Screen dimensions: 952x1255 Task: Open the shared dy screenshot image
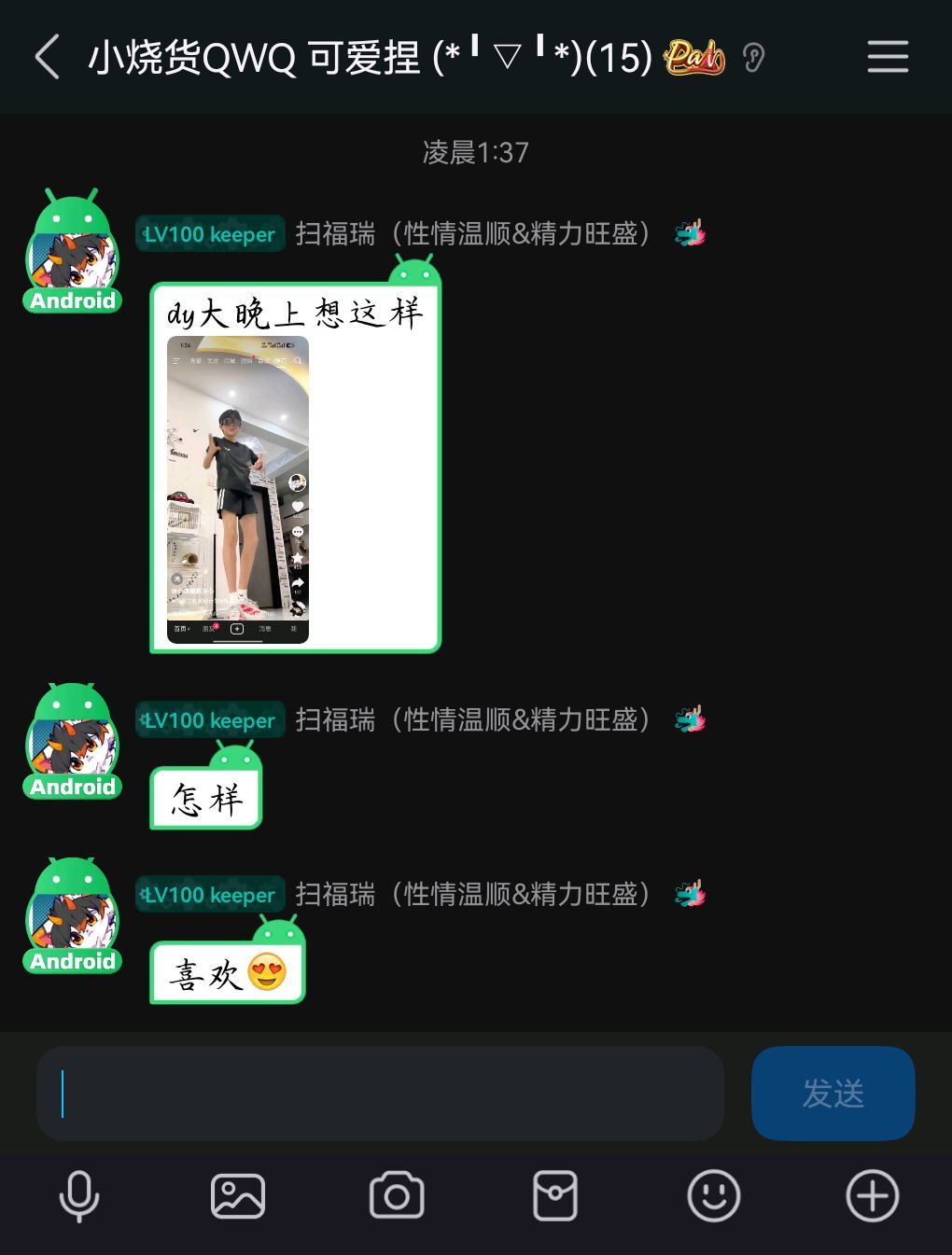coord(238,490)
